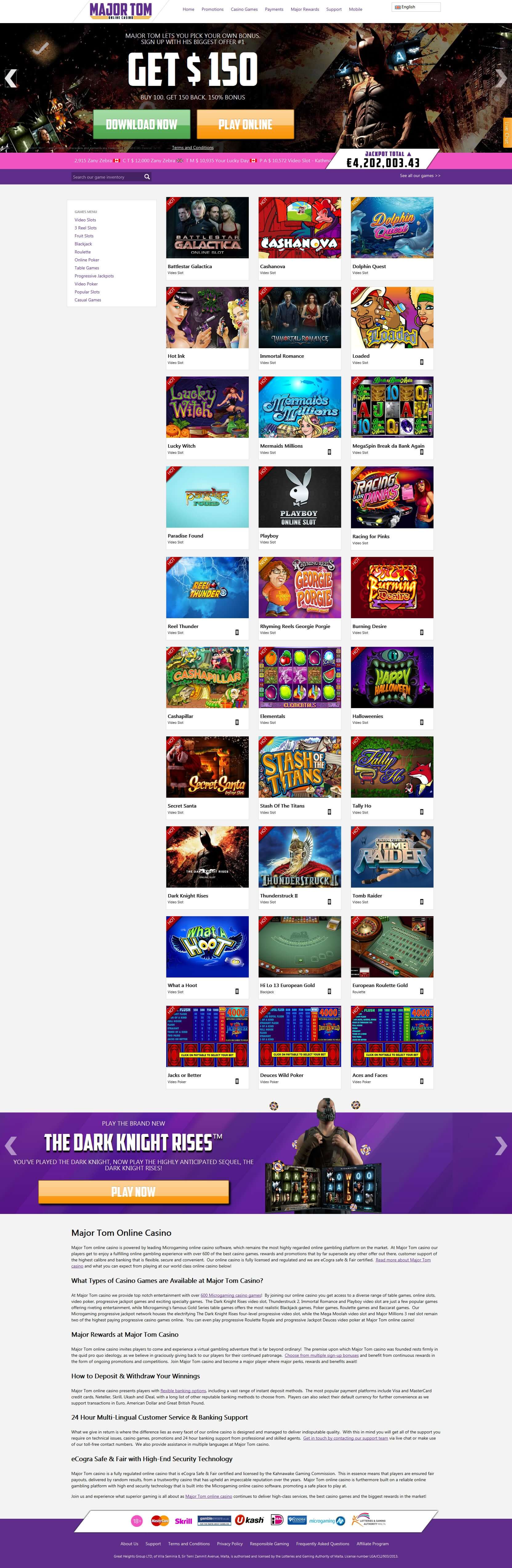512x1568 pixels.
Task: Open the Live Chat side tab
Action: [506, 133]
